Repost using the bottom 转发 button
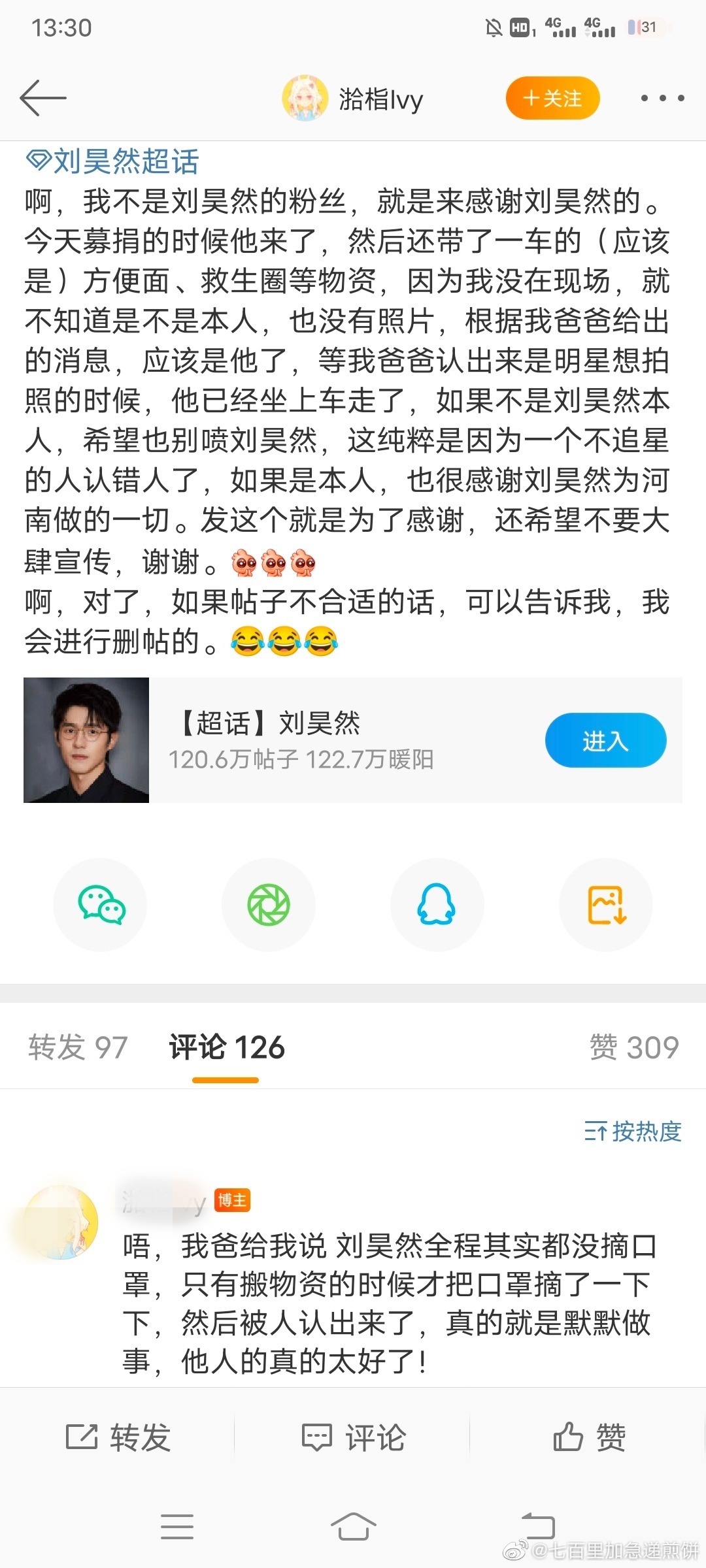The height and width of the screenshot is (1568, 706). pos(118,1438)
